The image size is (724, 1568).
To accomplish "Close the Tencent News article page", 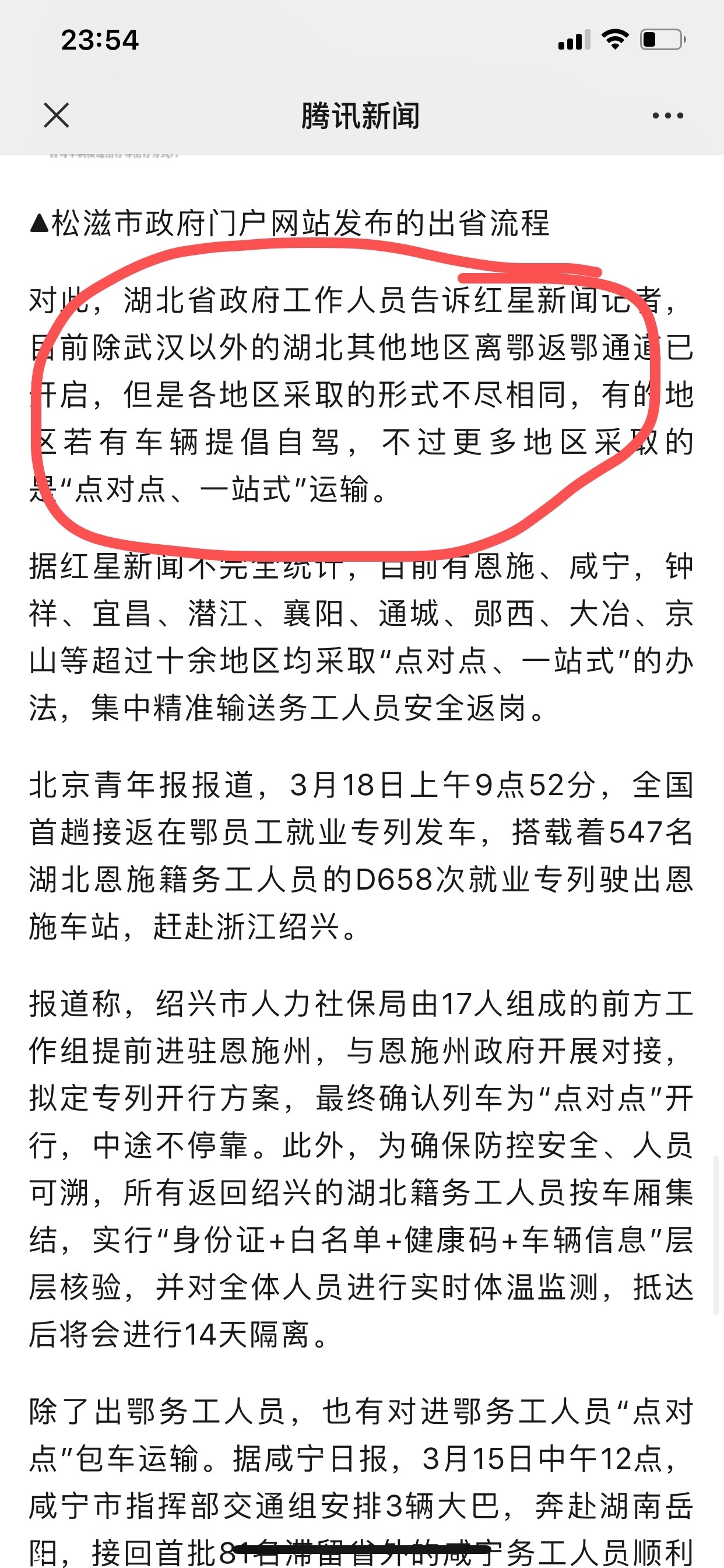I will 57,115.
